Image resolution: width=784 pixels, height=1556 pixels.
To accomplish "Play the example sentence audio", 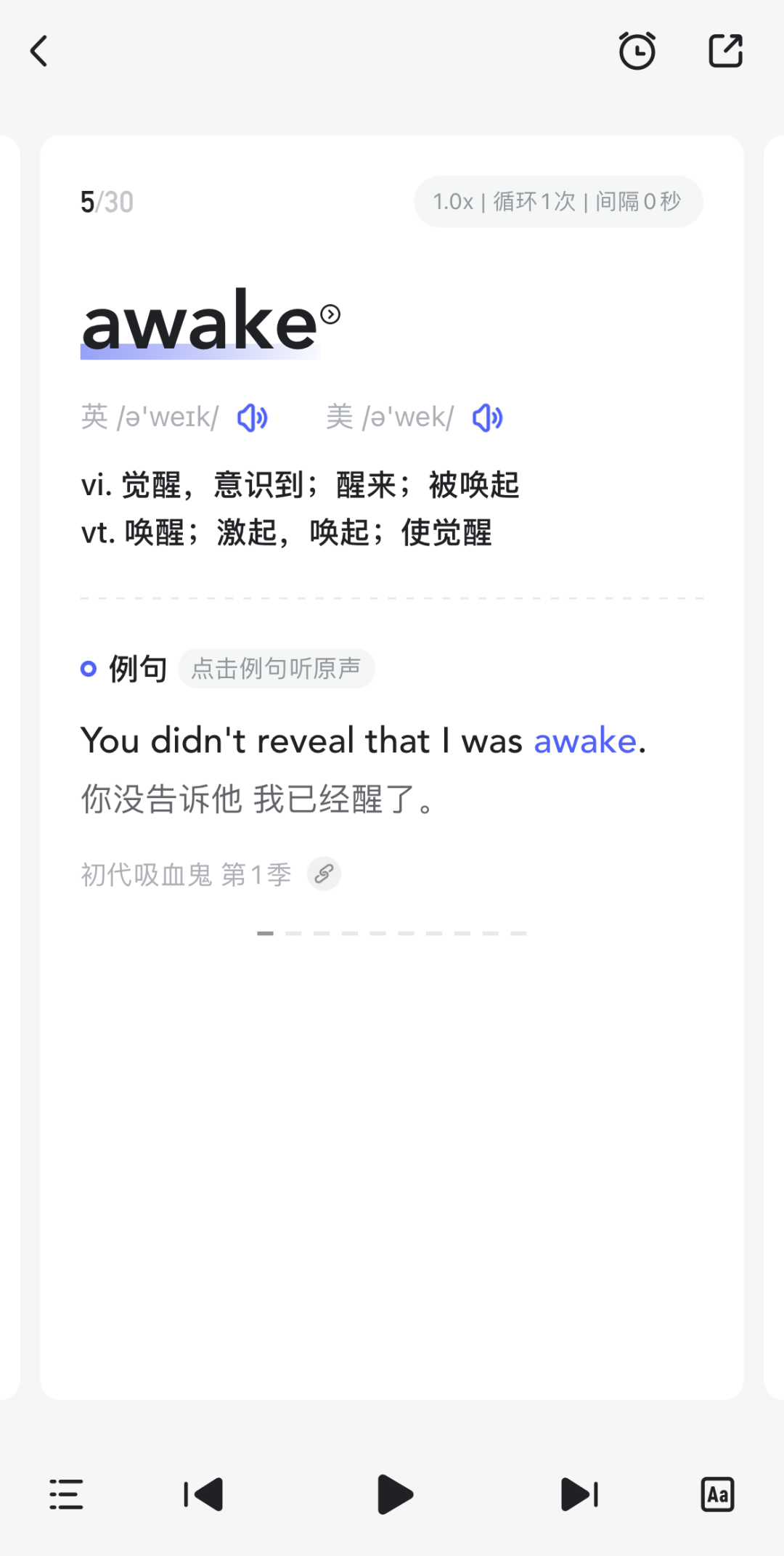I will pos(363,741).
